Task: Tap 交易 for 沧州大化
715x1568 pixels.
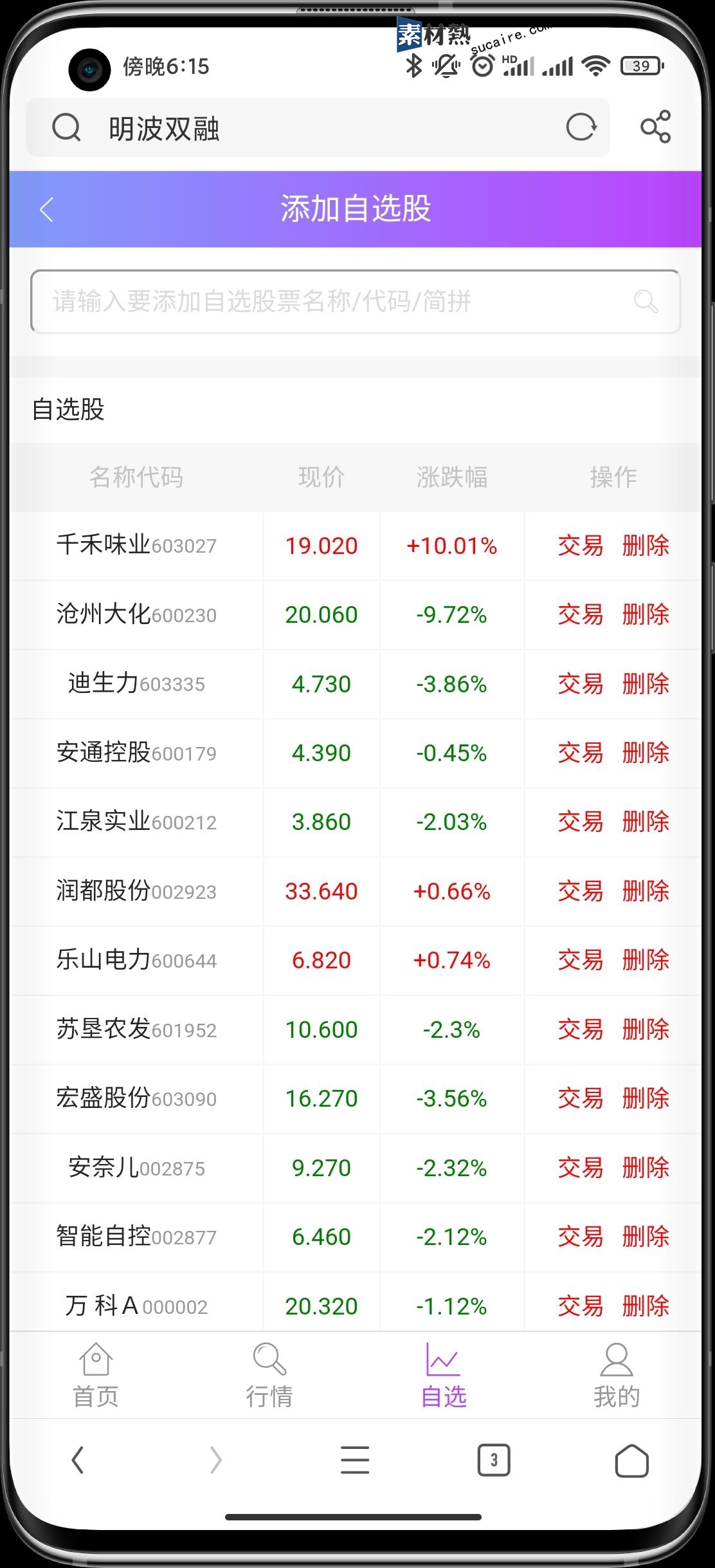Action: [580, 614]
